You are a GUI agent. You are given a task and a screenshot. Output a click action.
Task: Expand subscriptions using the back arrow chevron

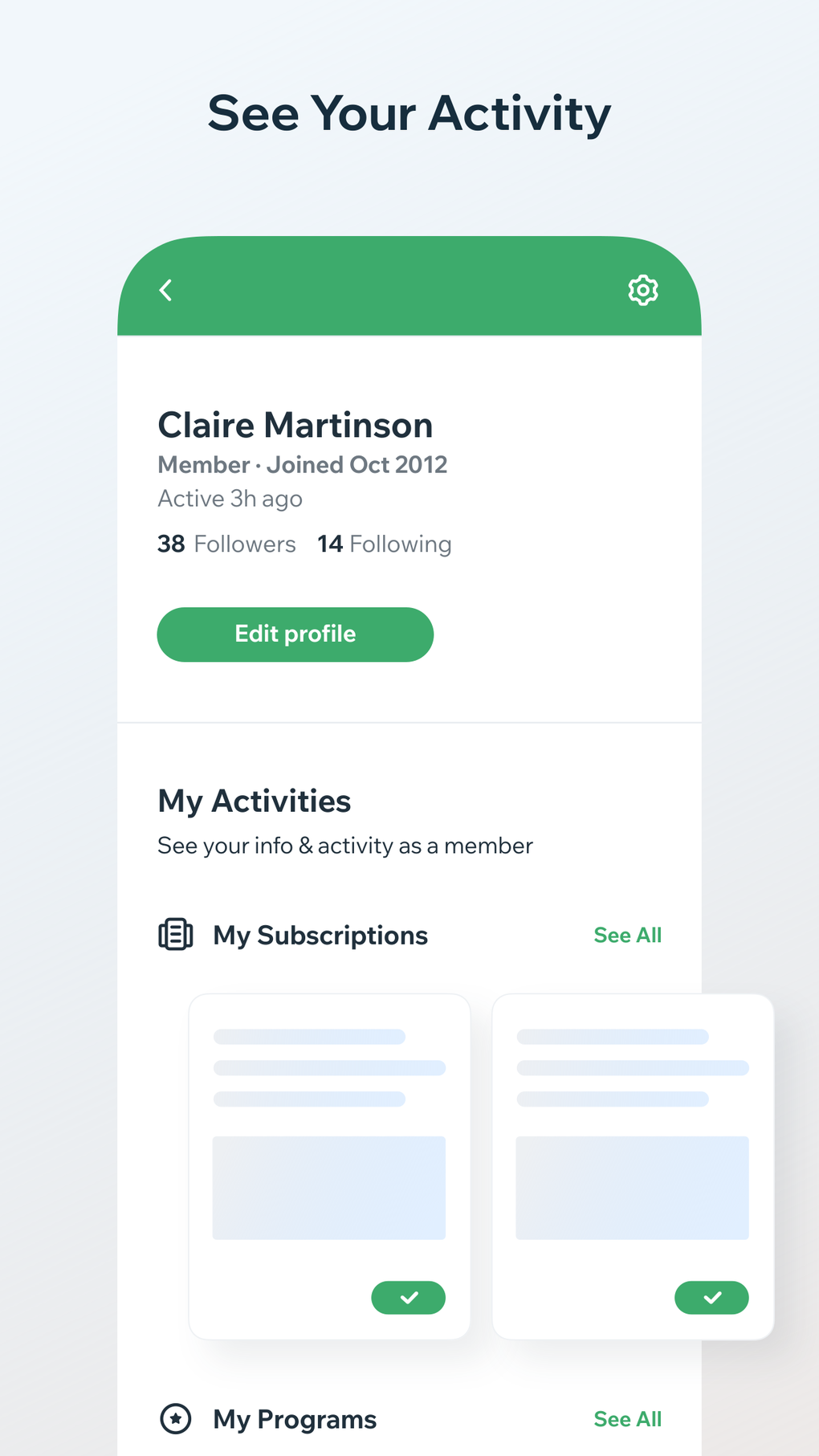165,290
